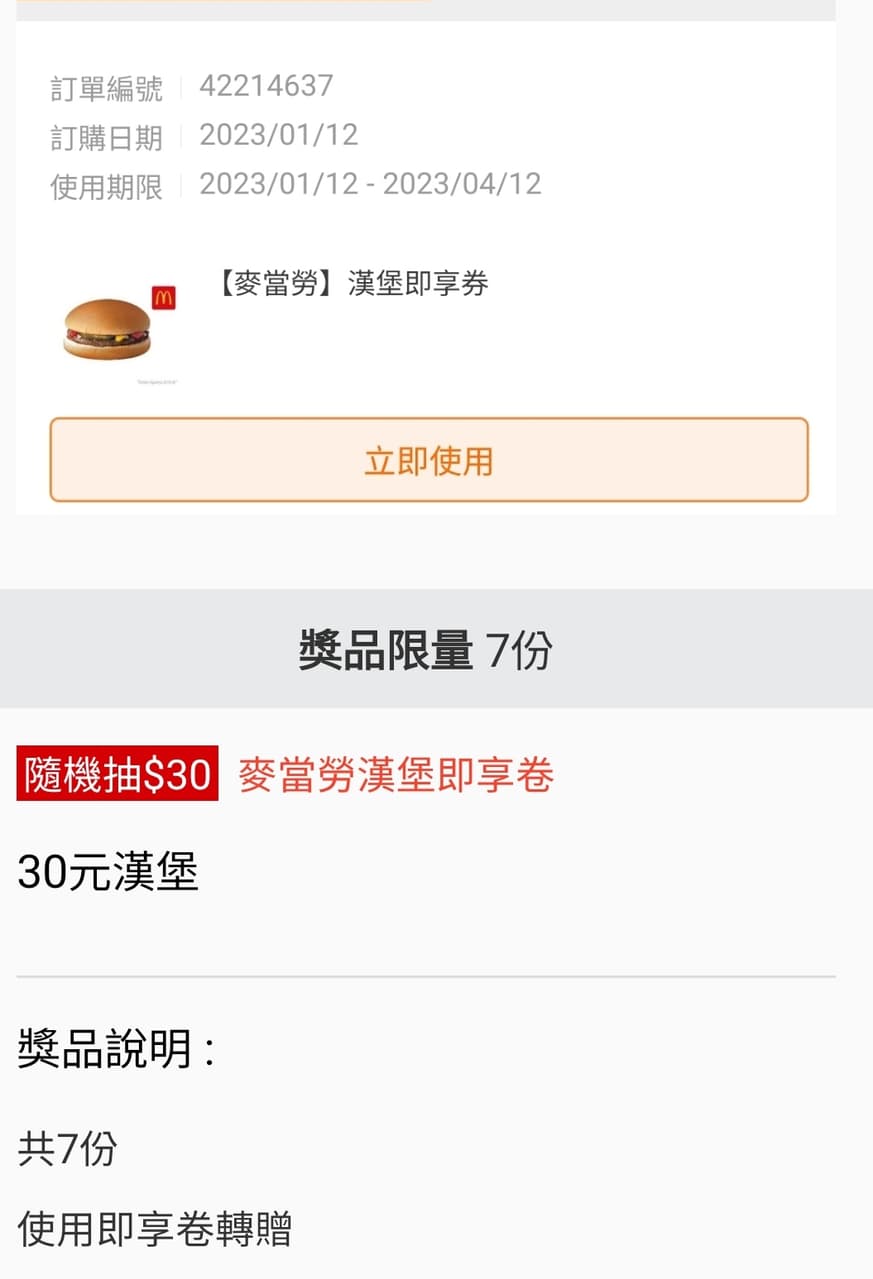The width and height of the screenshot is (873, 1279).
Task: Tap the 立即使用 button
Action: (428, 460)
